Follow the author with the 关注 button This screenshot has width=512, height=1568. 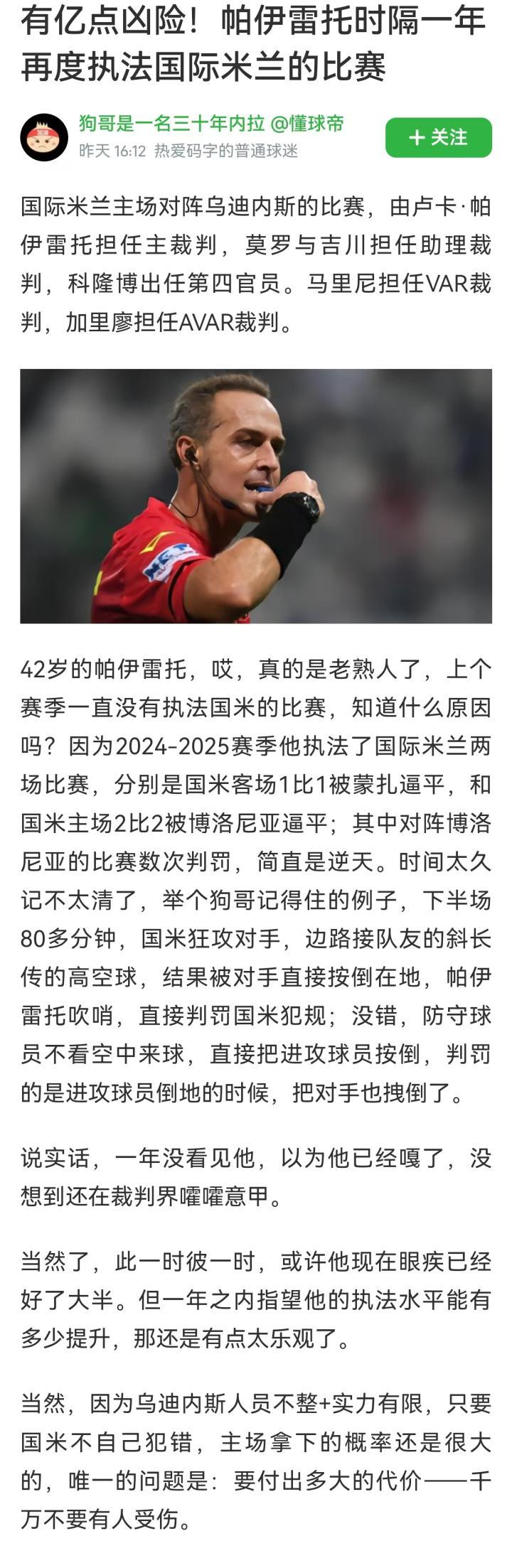pyautogui.click(x=438, y=137)
